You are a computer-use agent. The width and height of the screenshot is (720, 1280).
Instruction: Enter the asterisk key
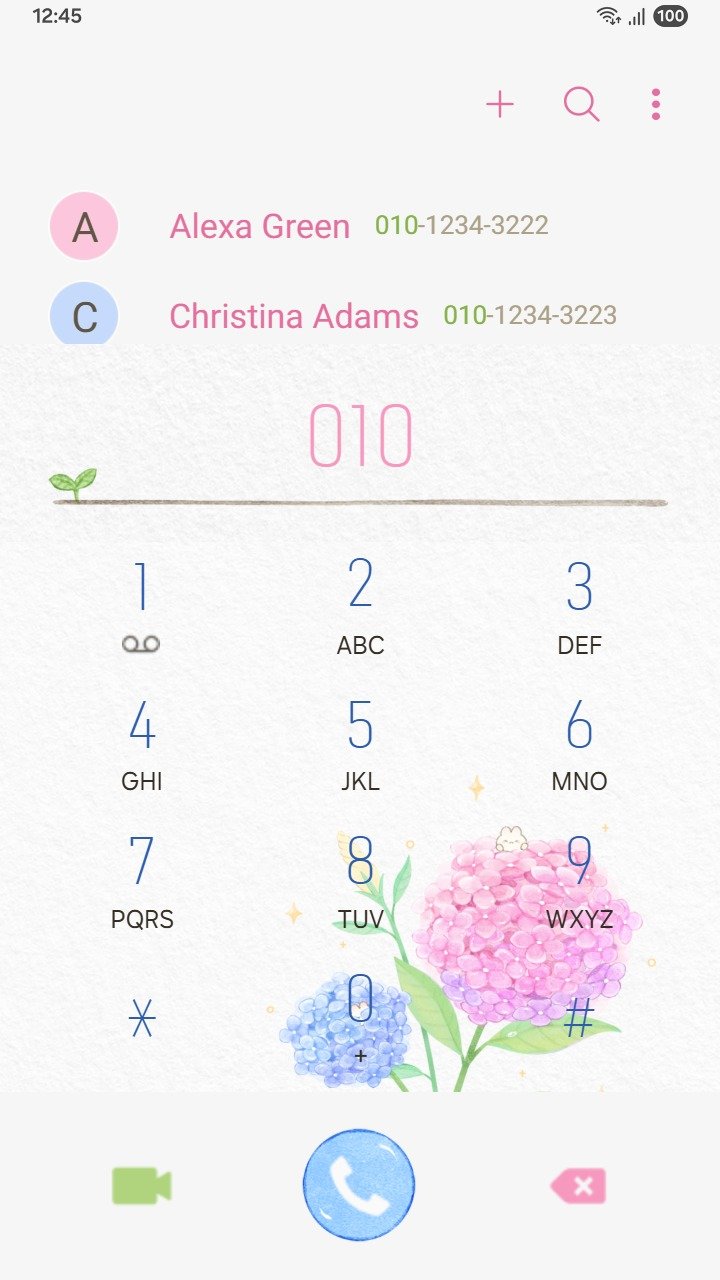[141, 1019]
